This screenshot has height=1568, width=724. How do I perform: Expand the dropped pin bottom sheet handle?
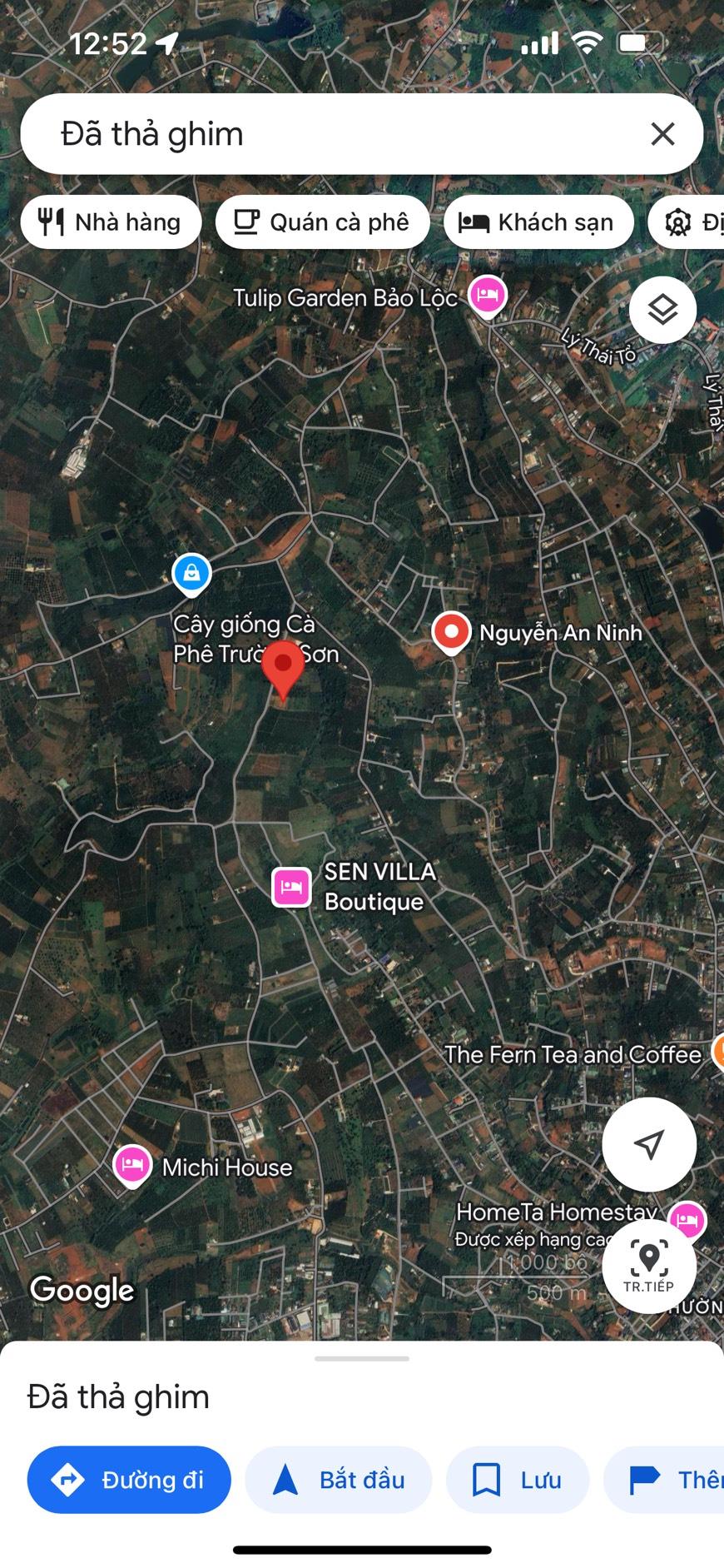click(x=362, y=1358)
